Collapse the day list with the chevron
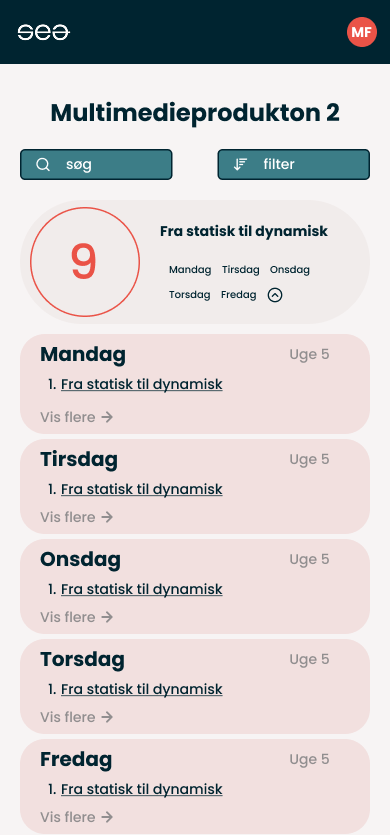 coord(275,295)
